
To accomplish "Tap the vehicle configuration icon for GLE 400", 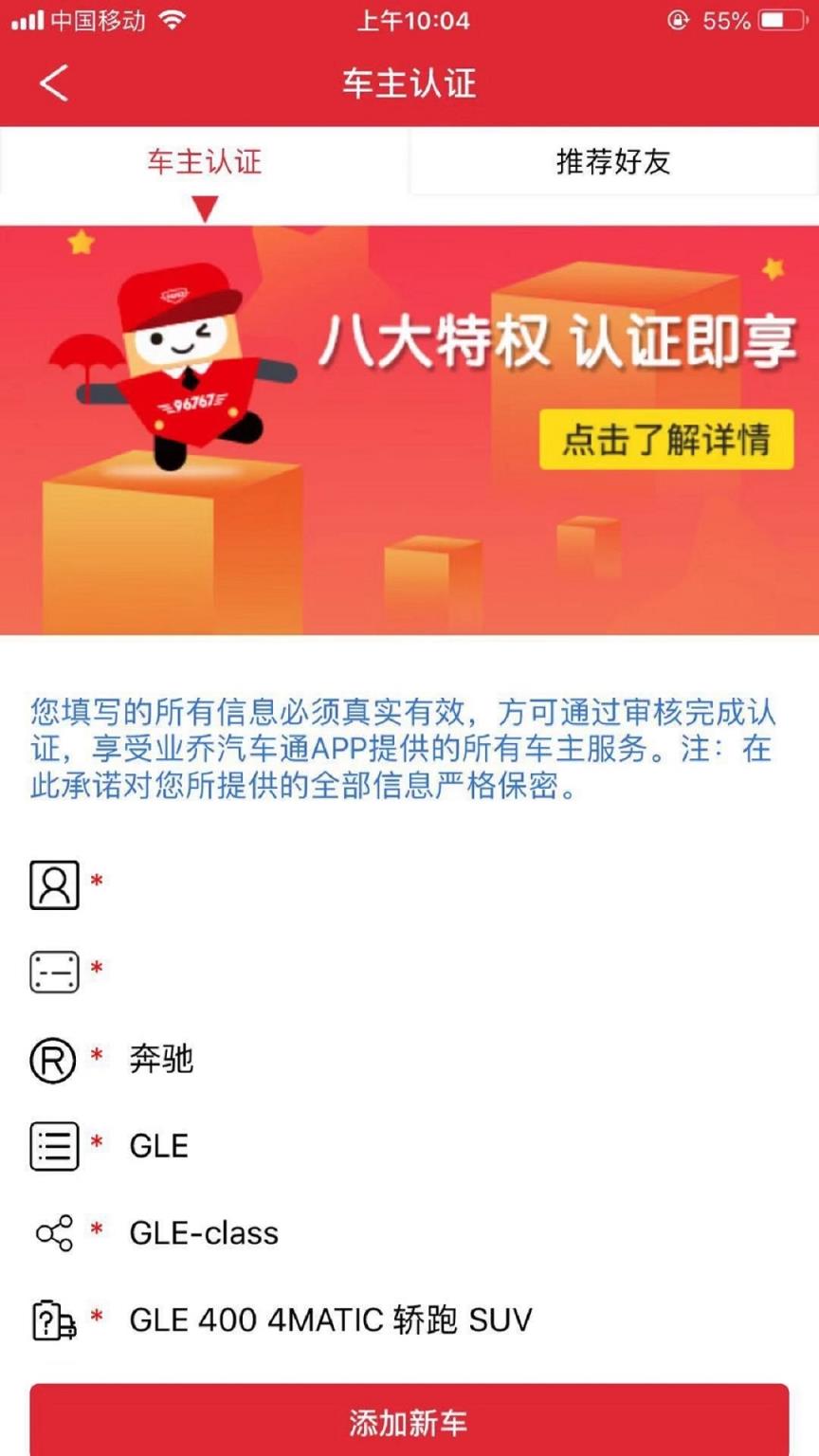I will pyautogui.click(x=54, y=1318).
